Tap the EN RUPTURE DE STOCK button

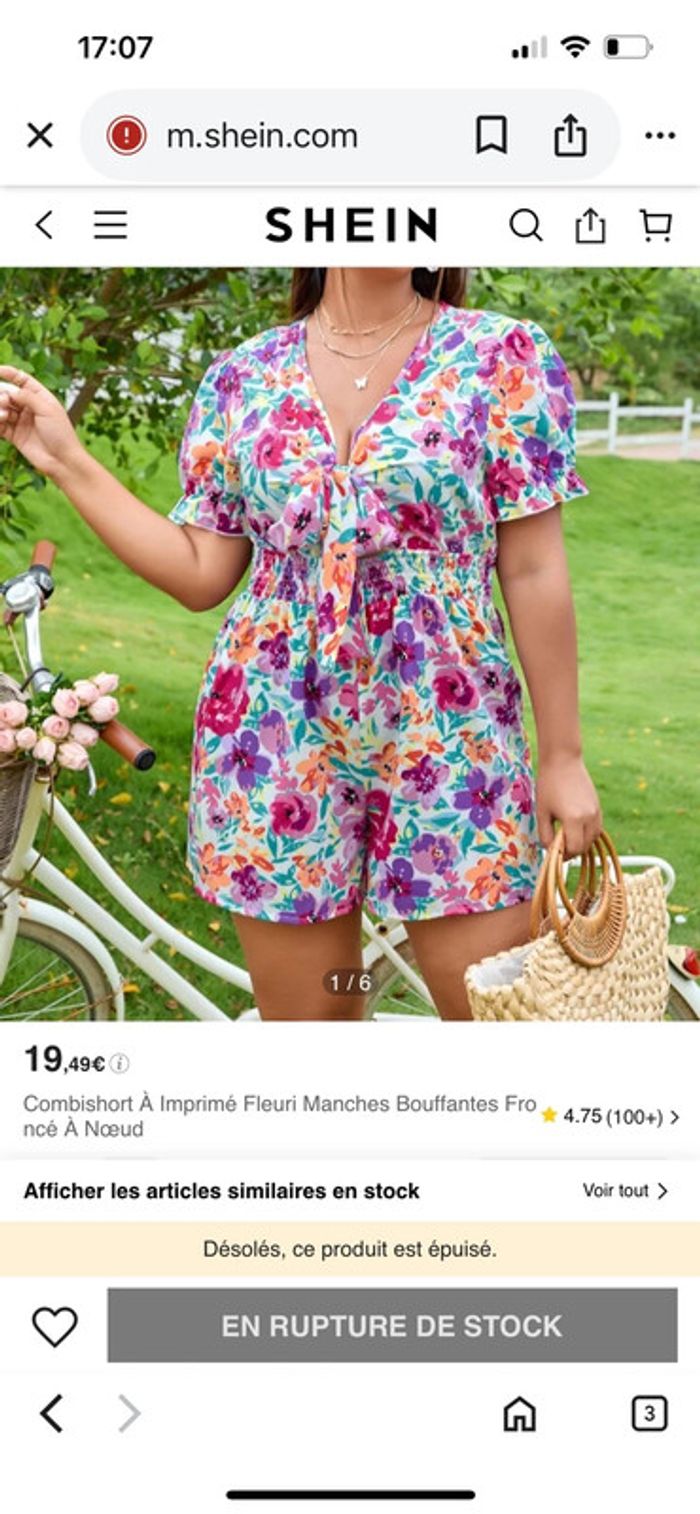(x=392, y=1326)
